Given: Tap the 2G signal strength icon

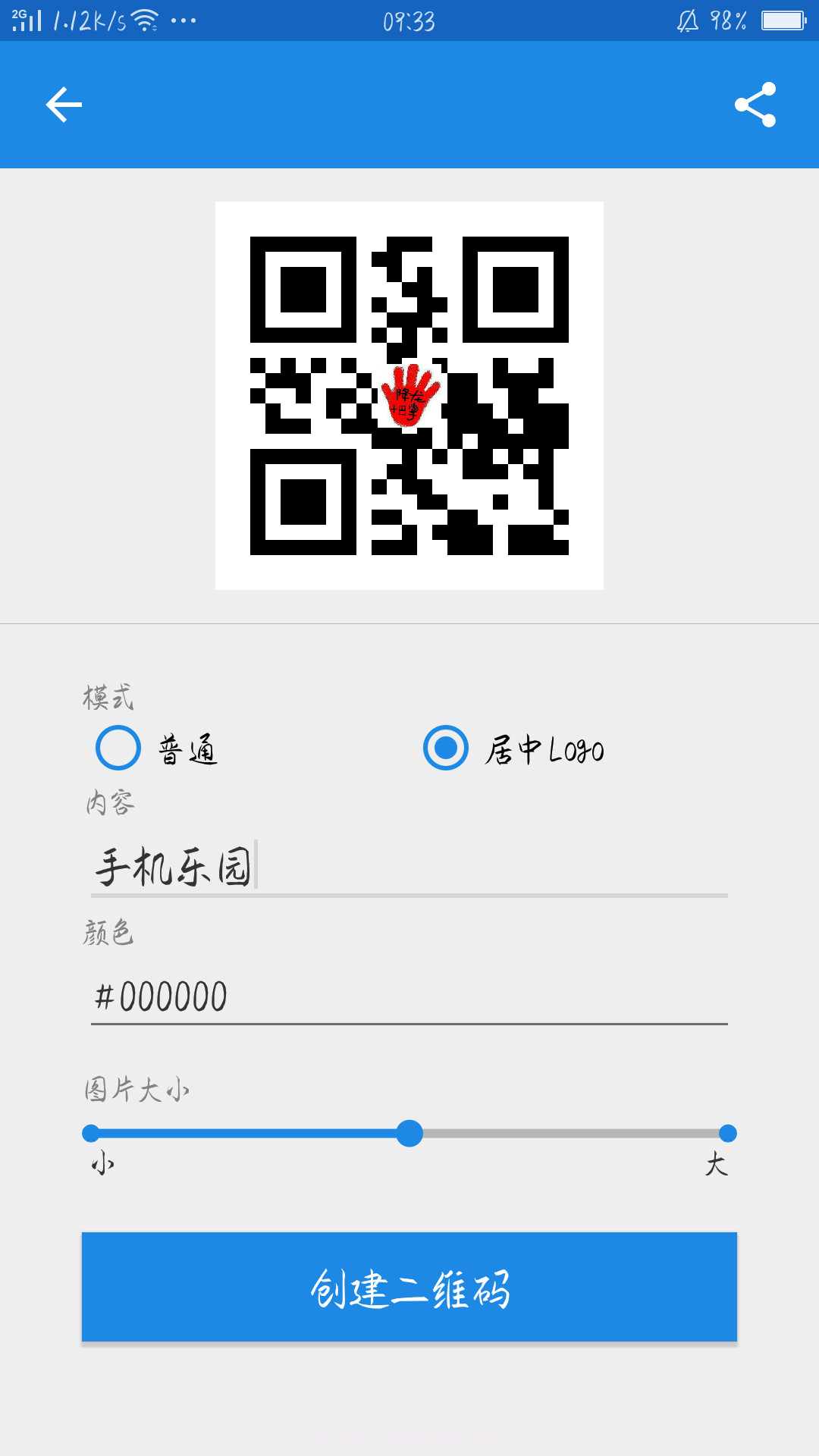Looking at the screenshot, I should pos(28,19).
